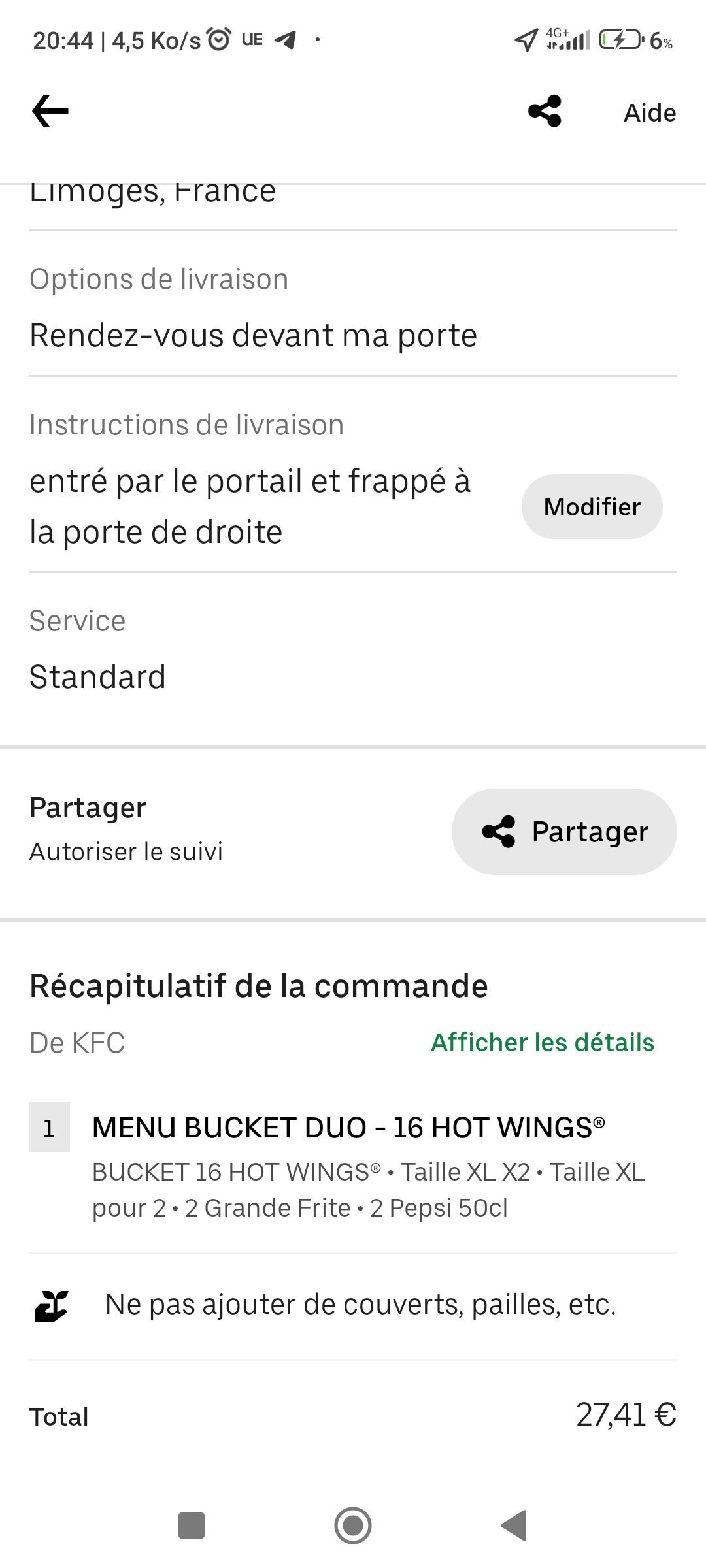Tap Partager to allow order tracking
This screenshot has height=1568, width=706.
click(564, 832)
